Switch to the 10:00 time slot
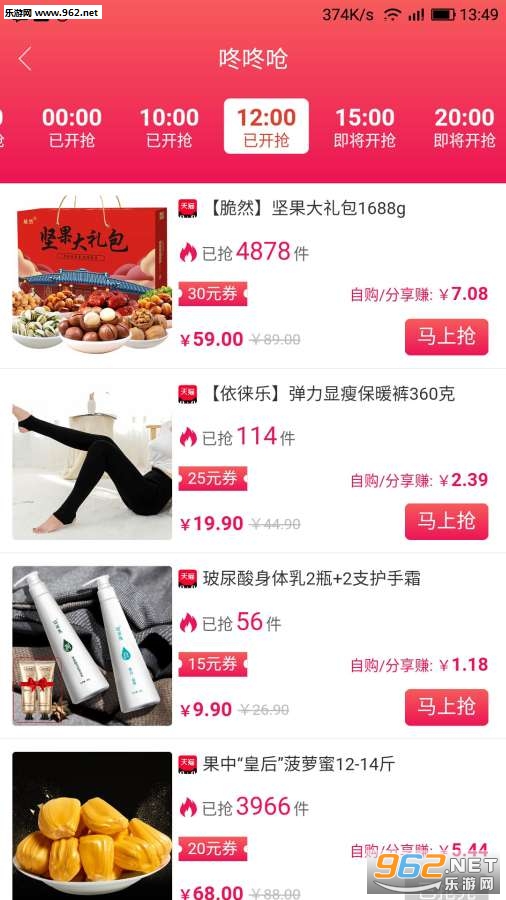This screenshot has height=900, width=506. tap(169, 127)
